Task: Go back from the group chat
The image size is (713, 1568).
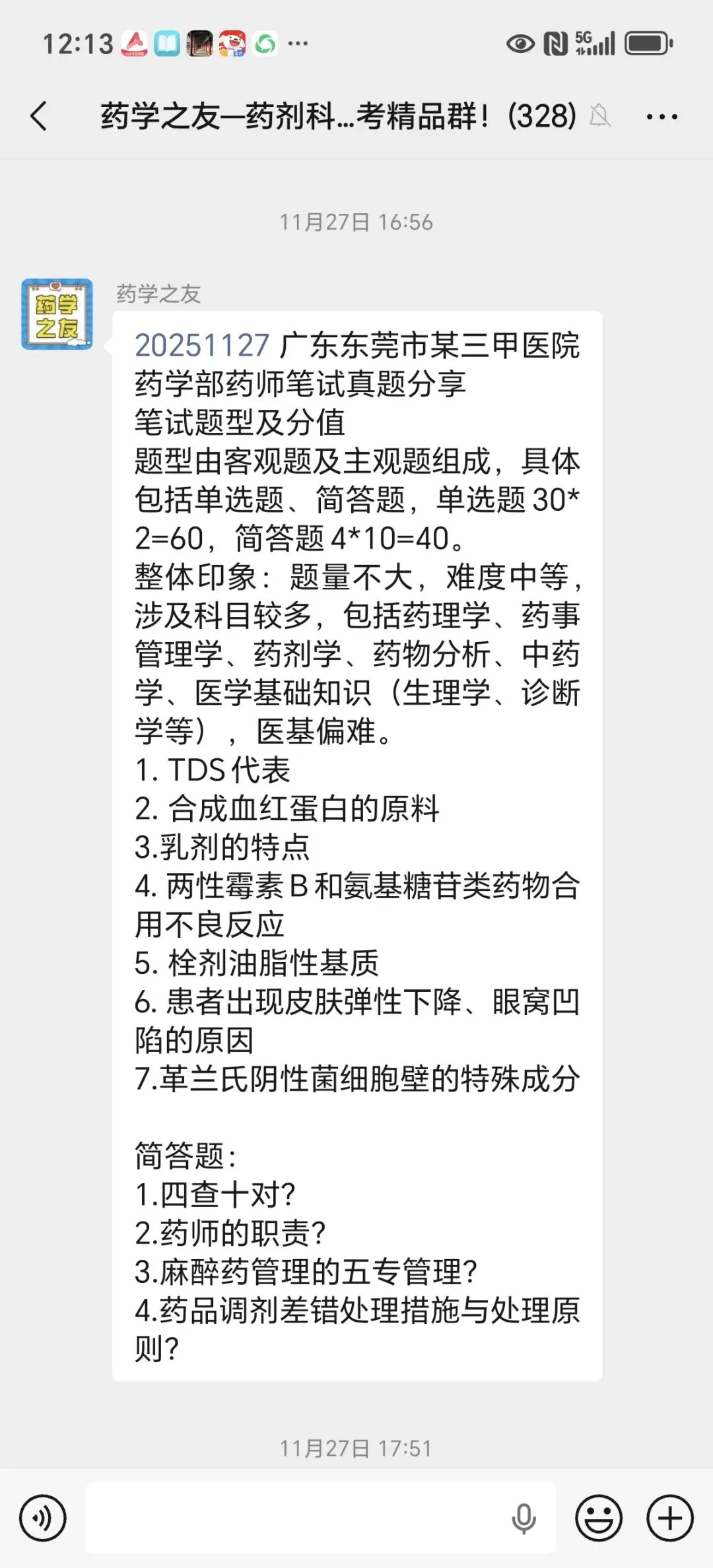Action: (39, 116)
